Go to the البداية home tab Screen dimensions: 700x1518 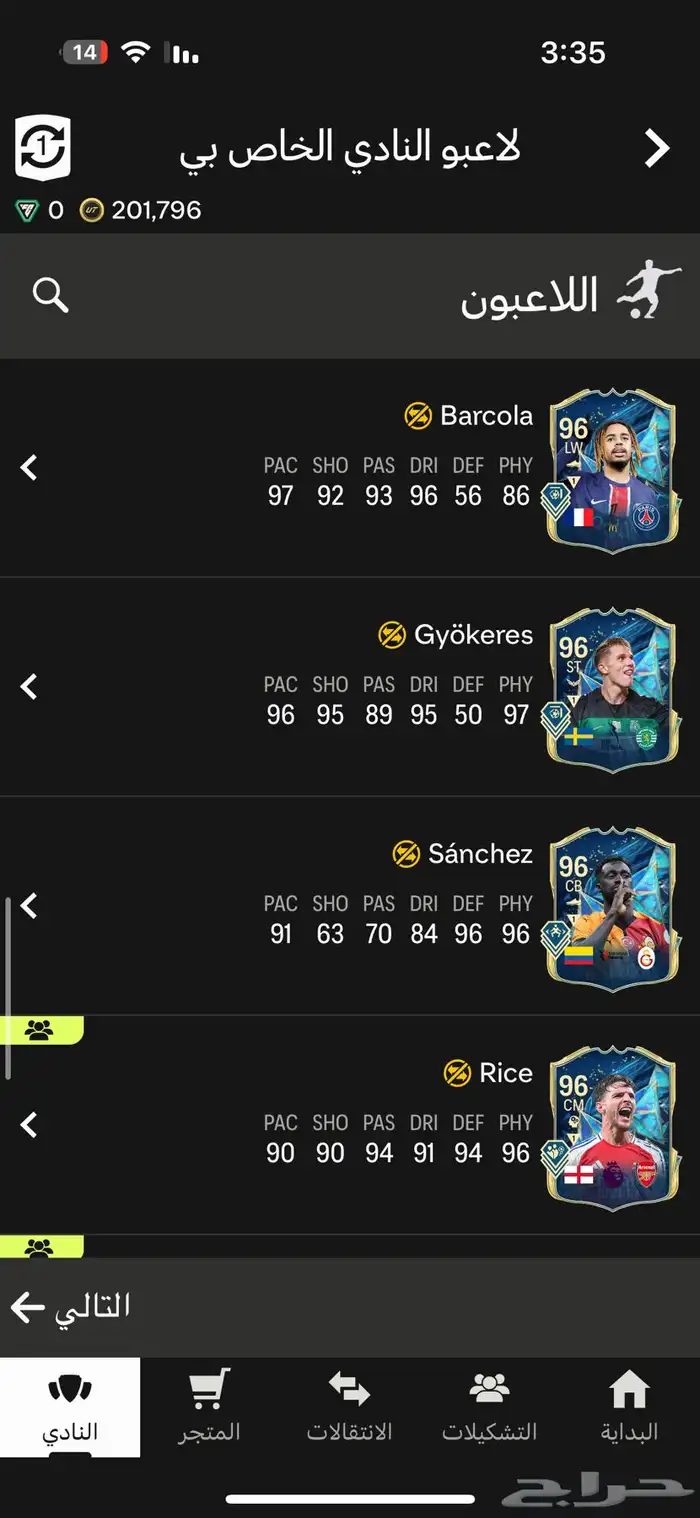pos(629,1406)
